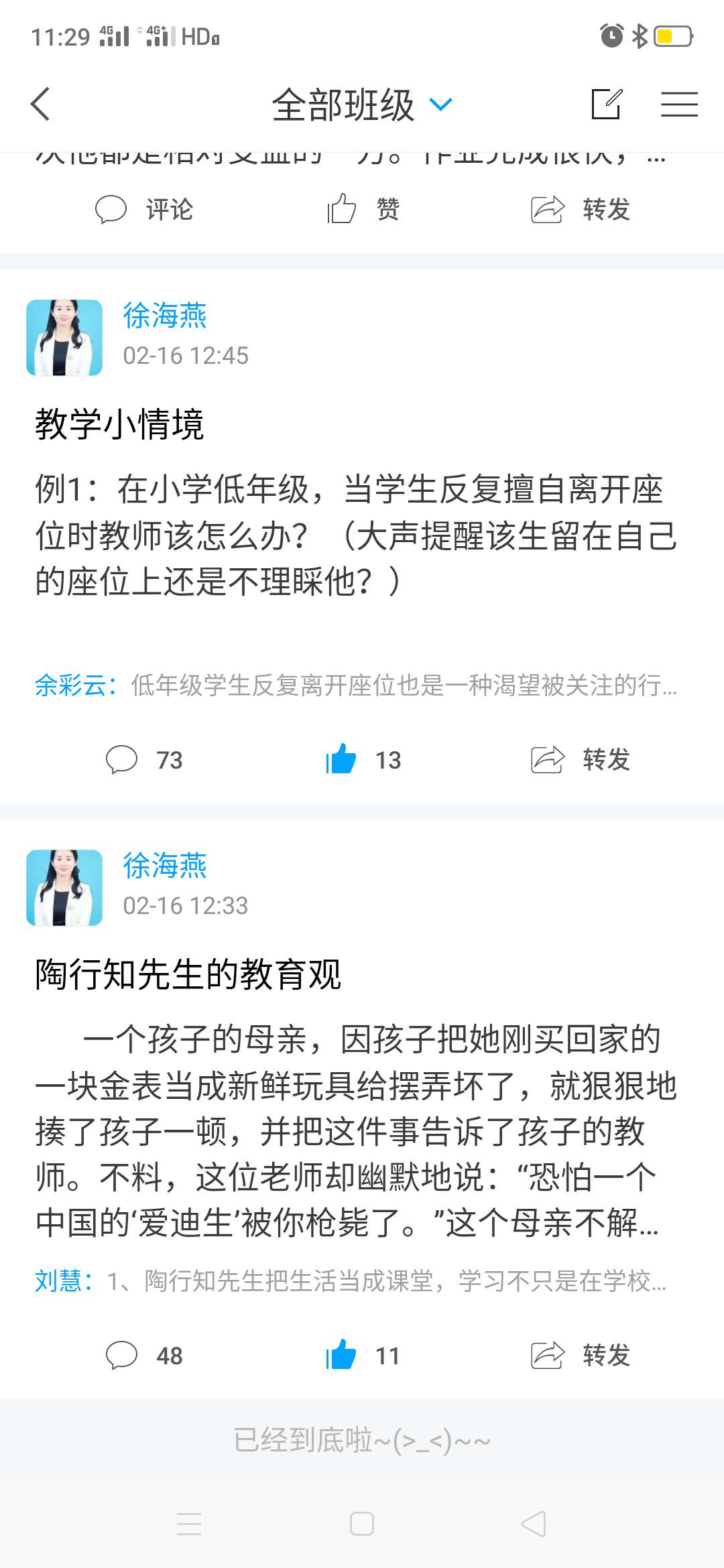724x1568 pixels.
Task: Open 徐海燕's profile name on 陶行知先生的教育观 post
Action: point(165,866)
